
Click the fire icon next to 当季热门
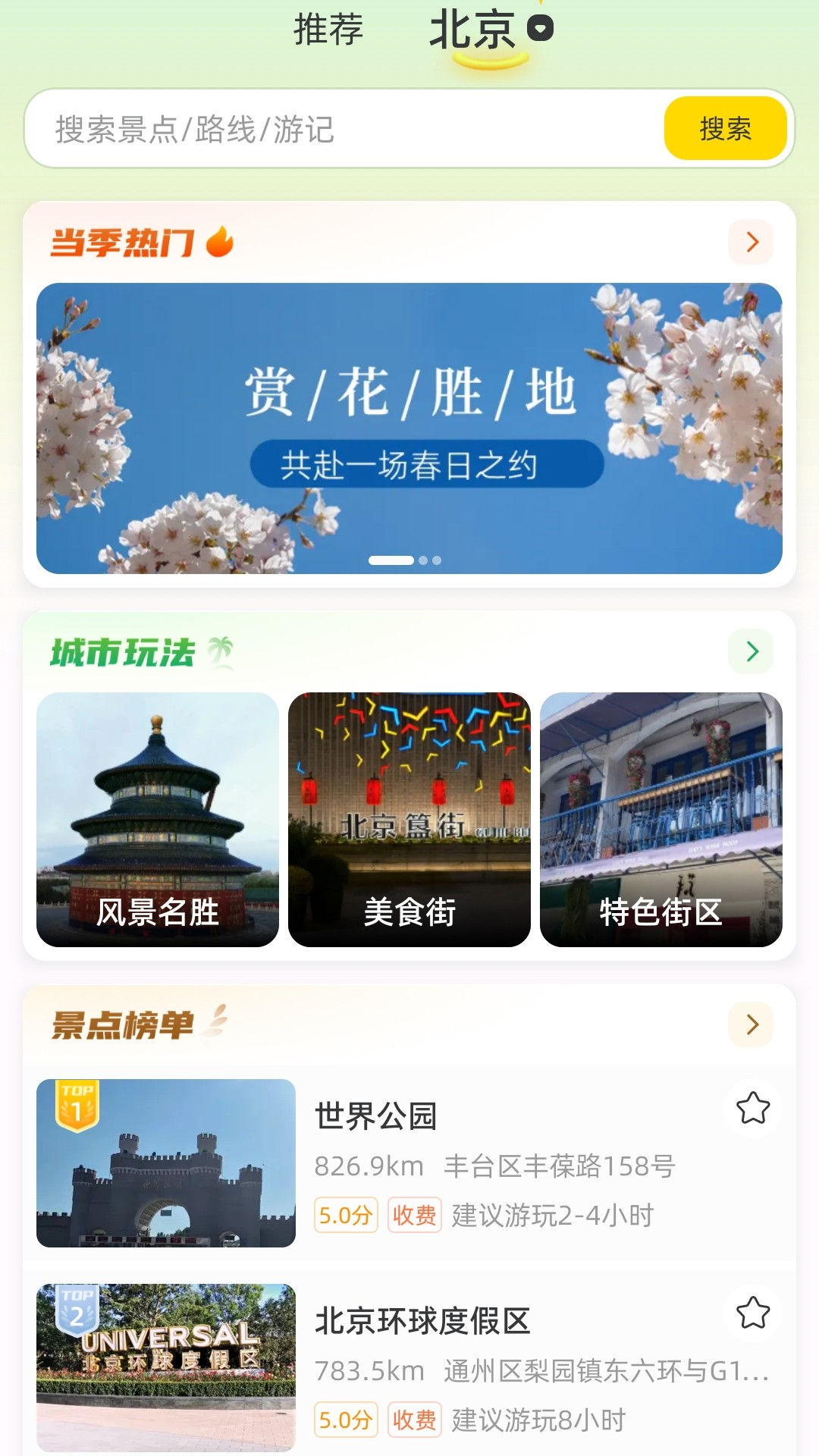[219, 241]
